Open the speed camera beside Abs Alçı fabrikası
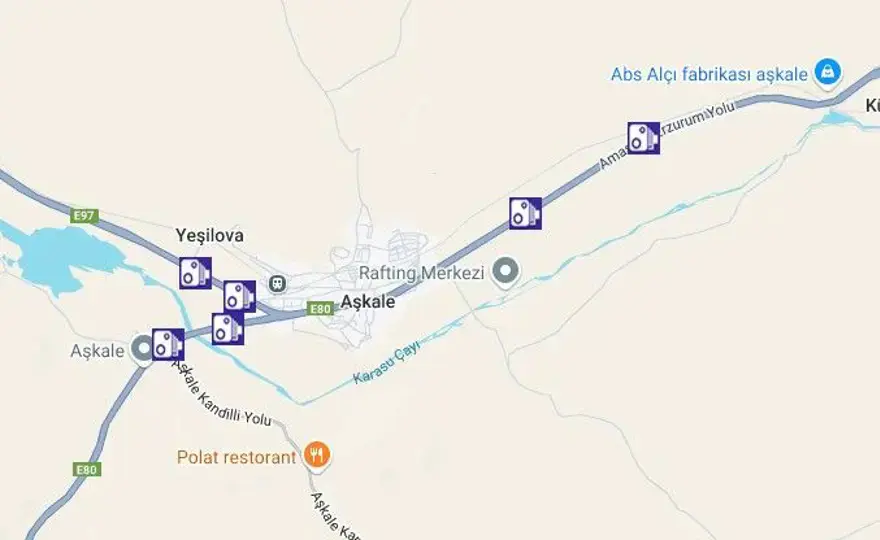Viewport: 880px width, 540px height. tap(643, 138)
